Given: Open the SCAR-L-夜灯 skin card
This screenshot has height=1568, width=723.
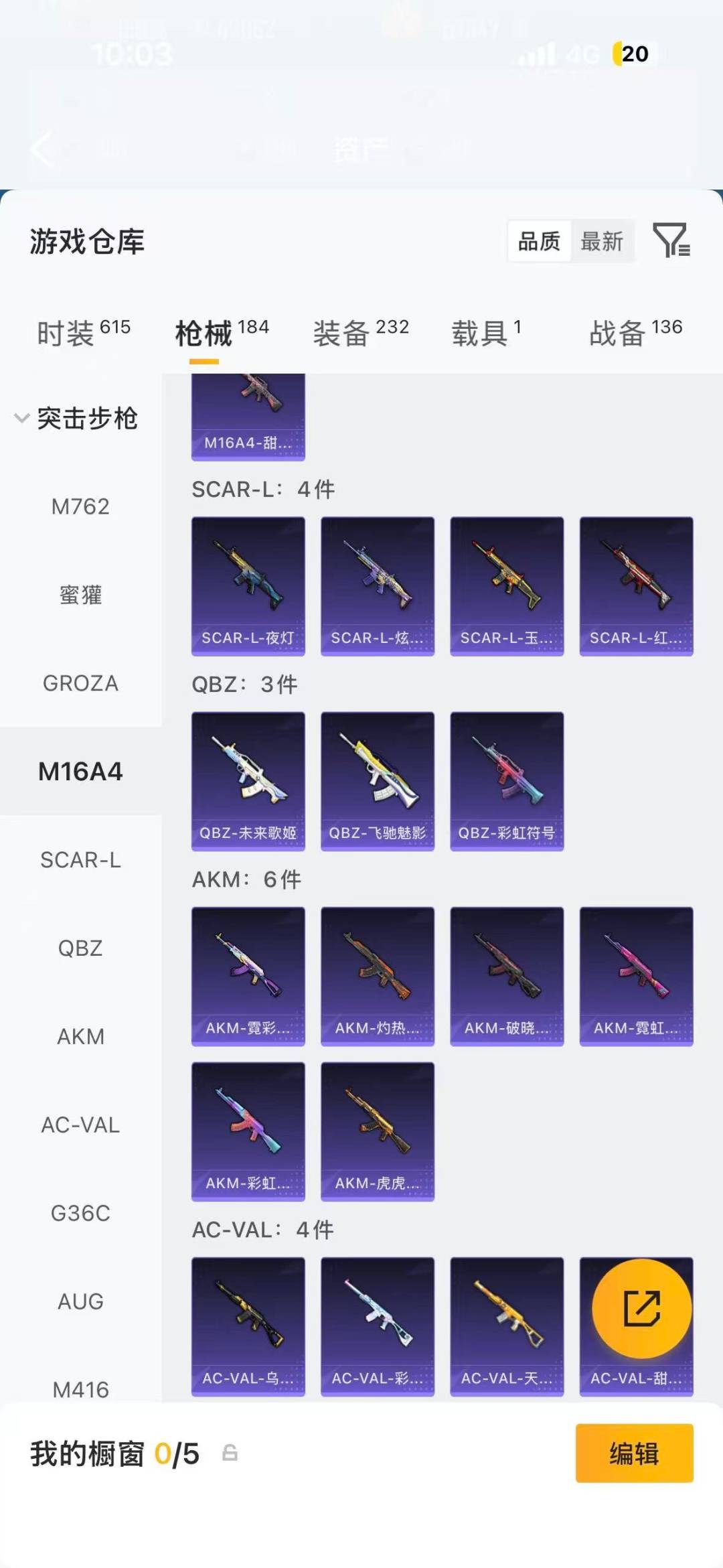Looking at the screenshot, I should pos(248,586).
